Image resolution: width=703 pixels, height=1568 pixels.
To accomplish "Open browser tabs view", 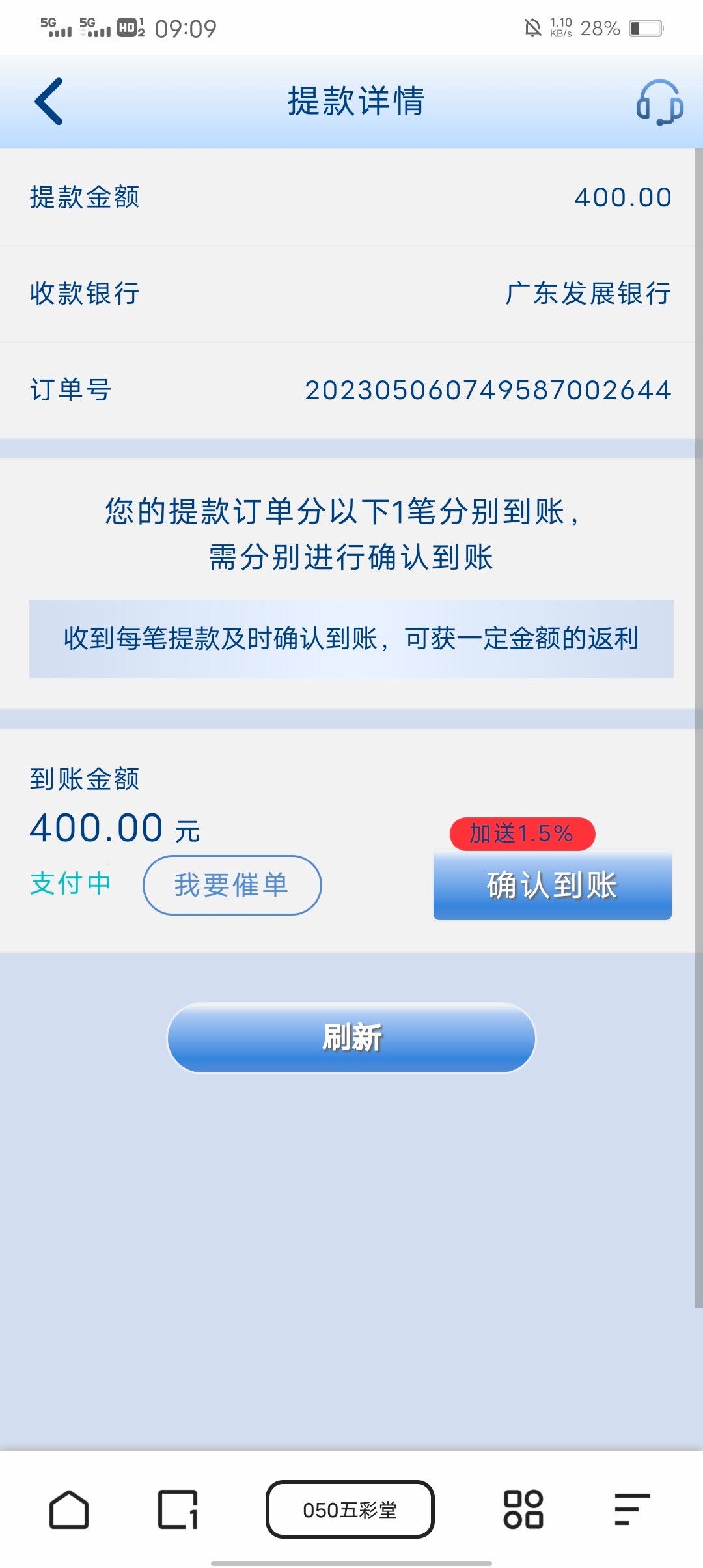I will [178, 1509].
